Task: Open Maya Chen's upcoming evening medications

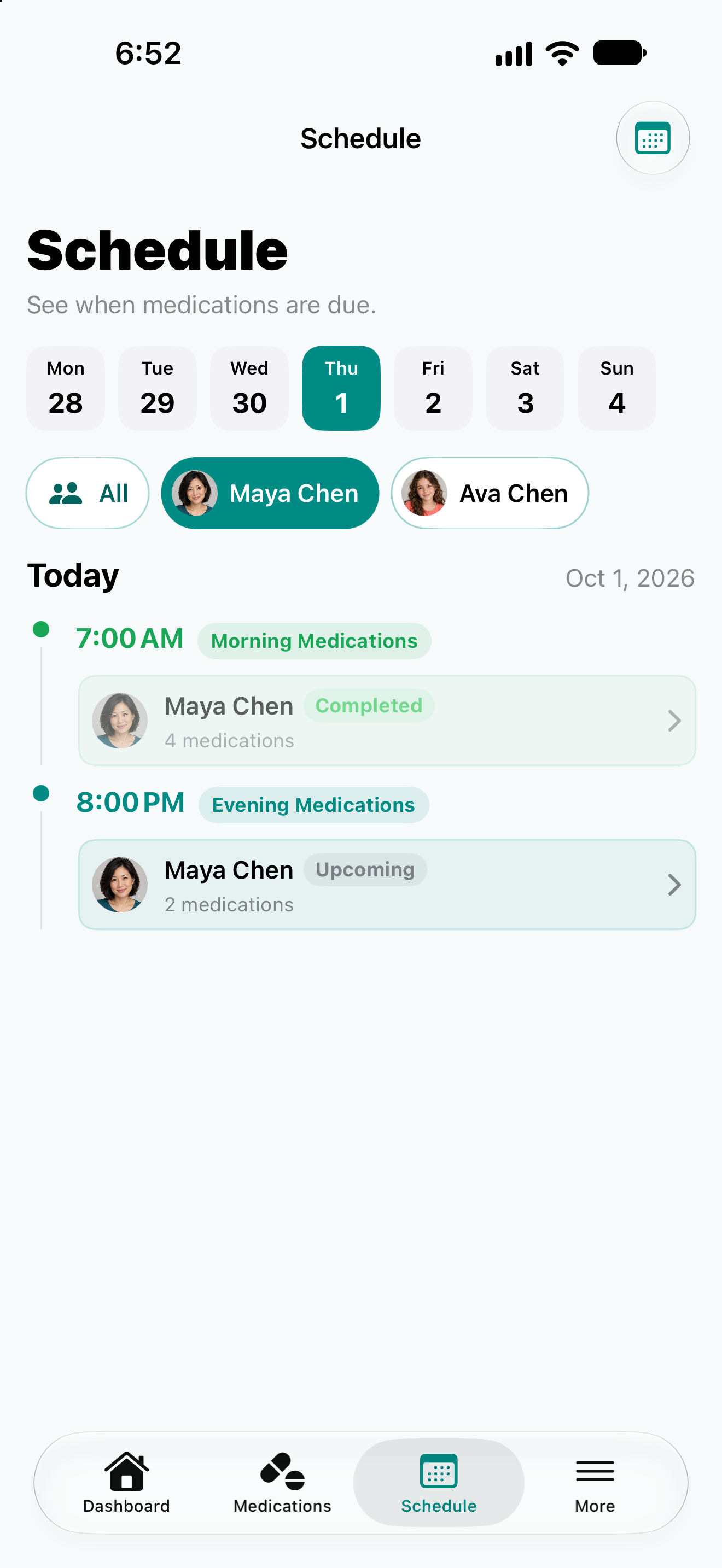Action: tap(387, 885)
